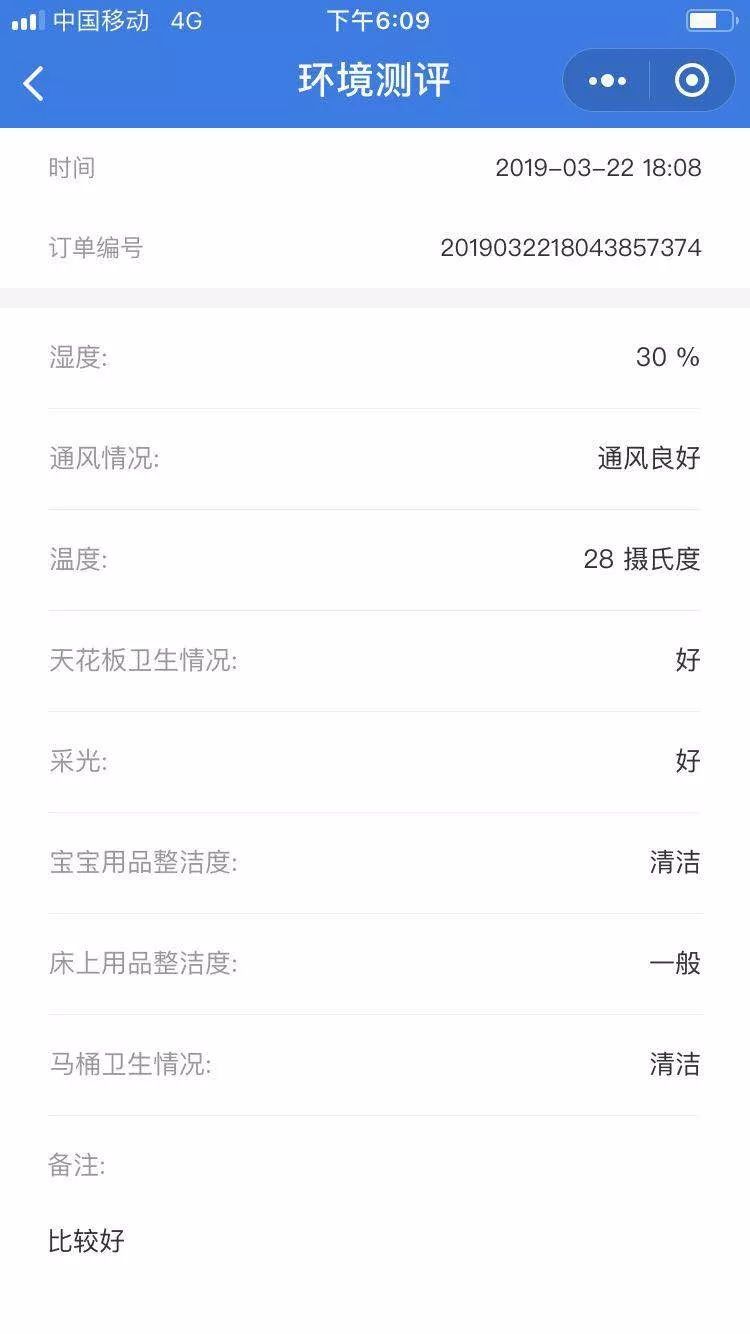This screenshot has height=1334, width=750.
Task: Tap the timestamp 2019-03-22 18:08
Action: 600,167
